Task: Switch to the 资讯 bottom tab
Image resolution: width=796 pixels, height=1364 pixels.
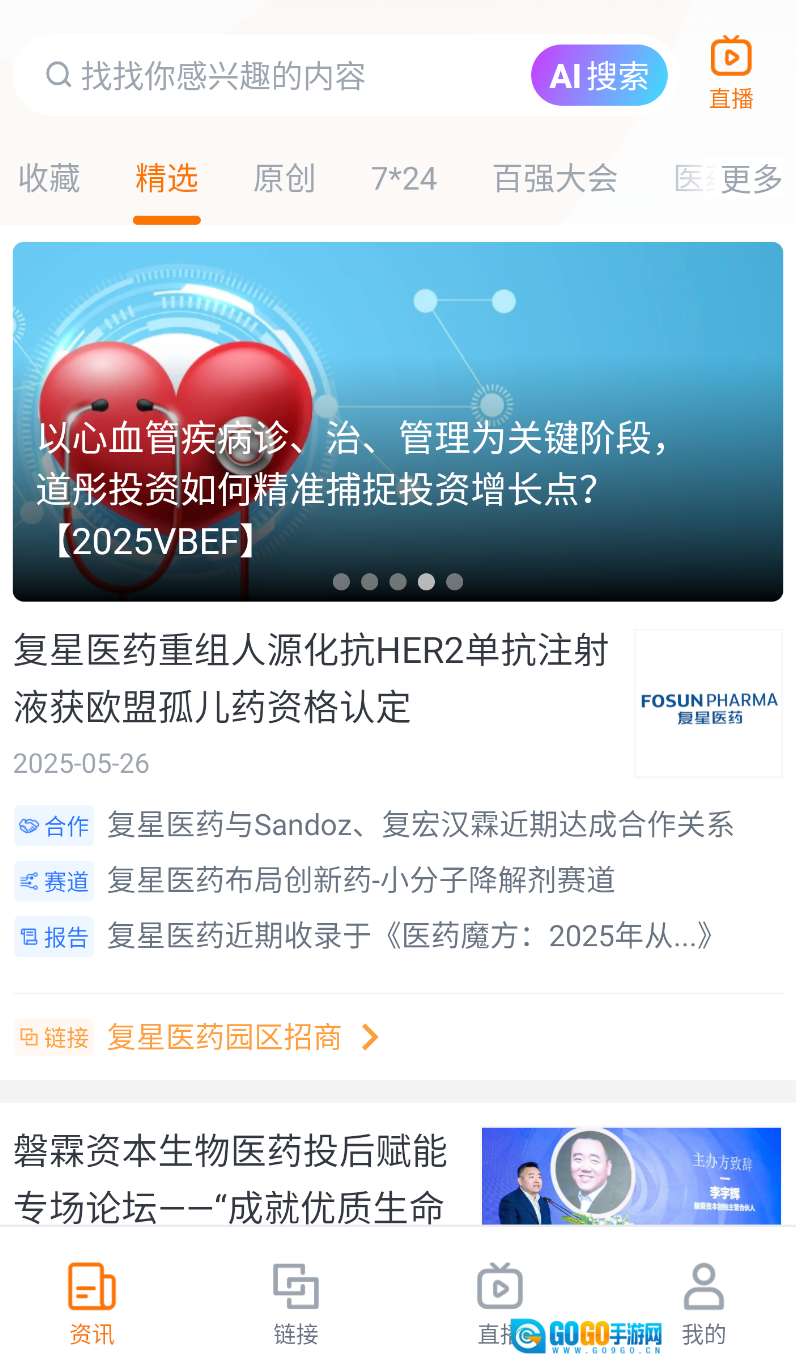Action: click(x=92, y=1303)
